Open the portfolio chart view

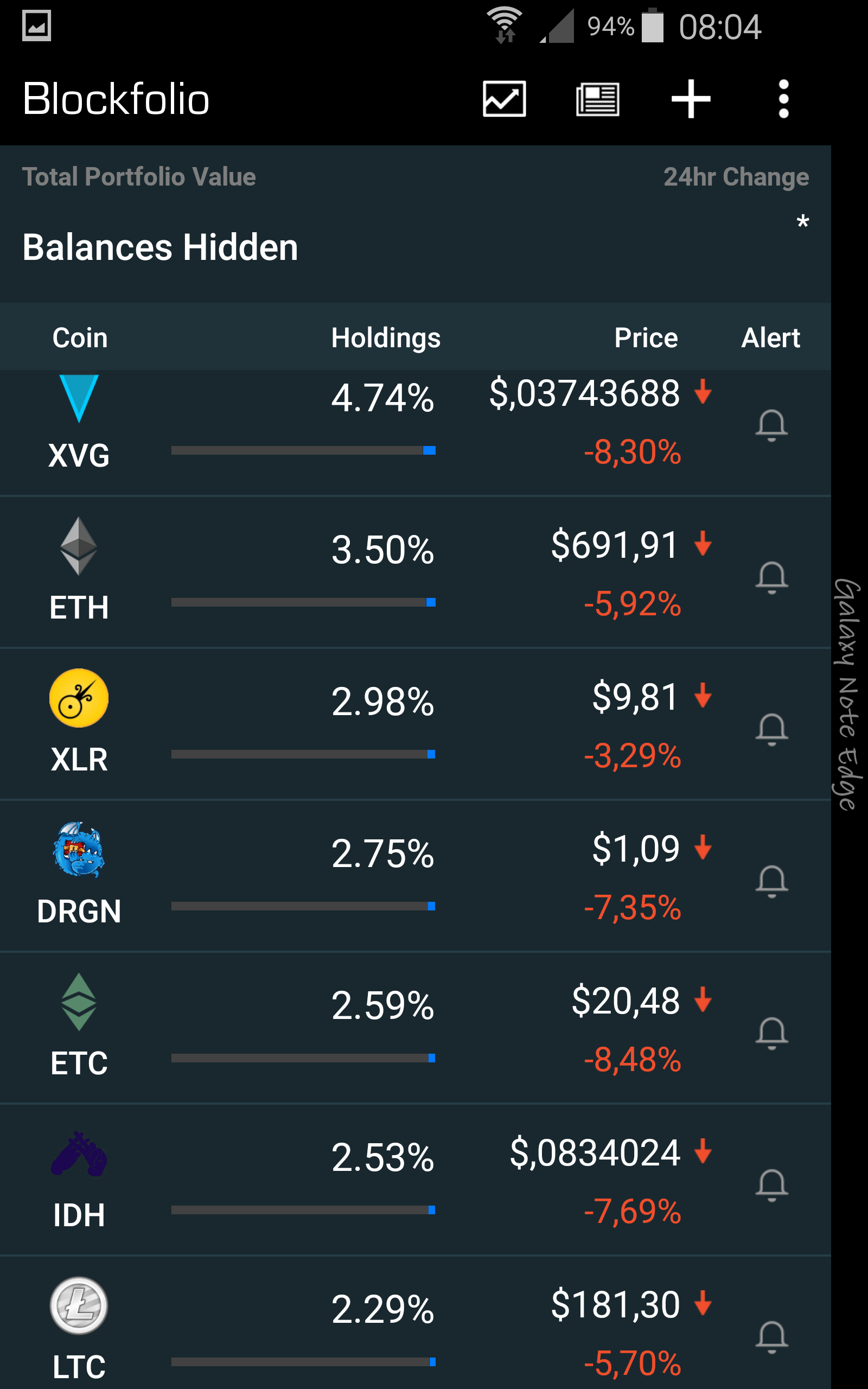pyautogui.click(x=503, y=99)
